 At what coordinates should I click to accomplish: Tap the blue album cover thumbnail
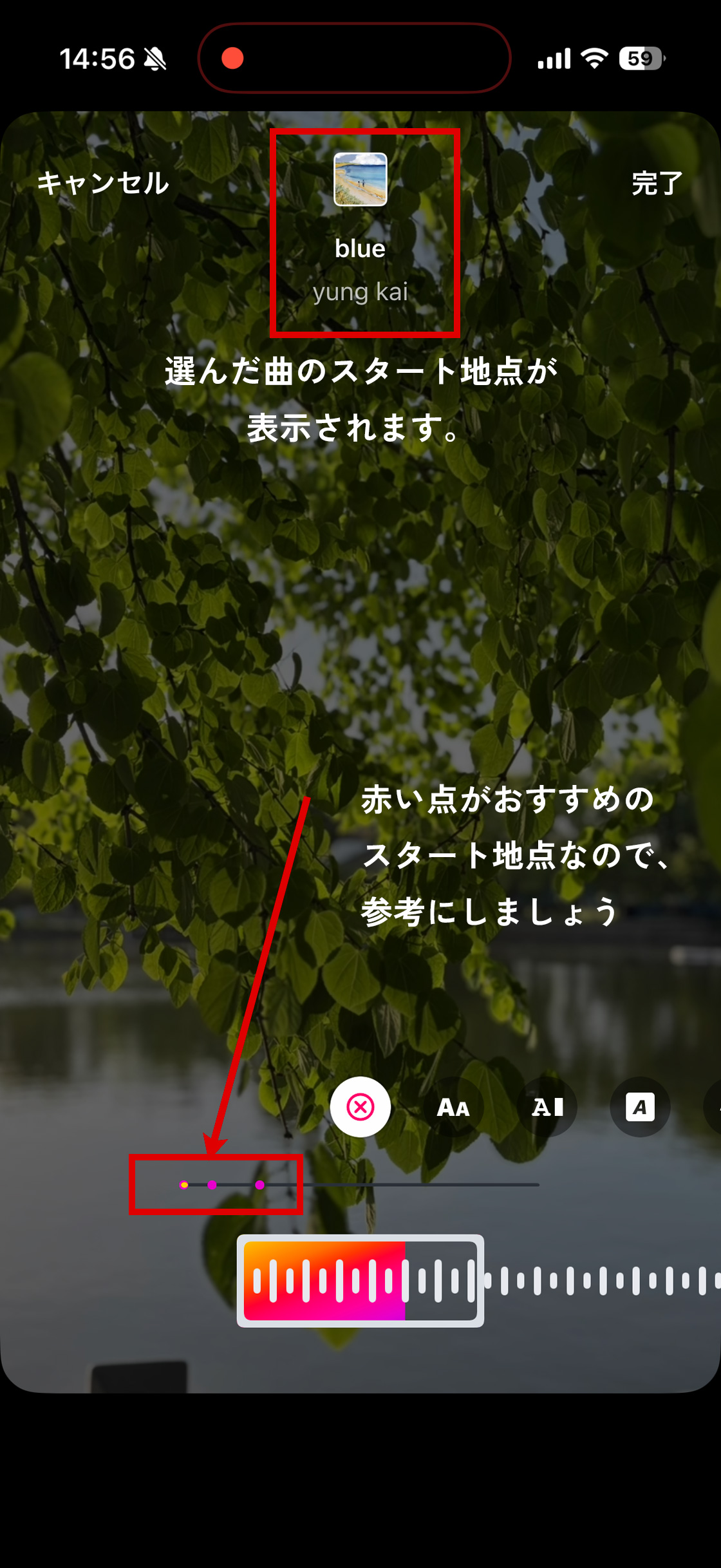click(360, 180)
